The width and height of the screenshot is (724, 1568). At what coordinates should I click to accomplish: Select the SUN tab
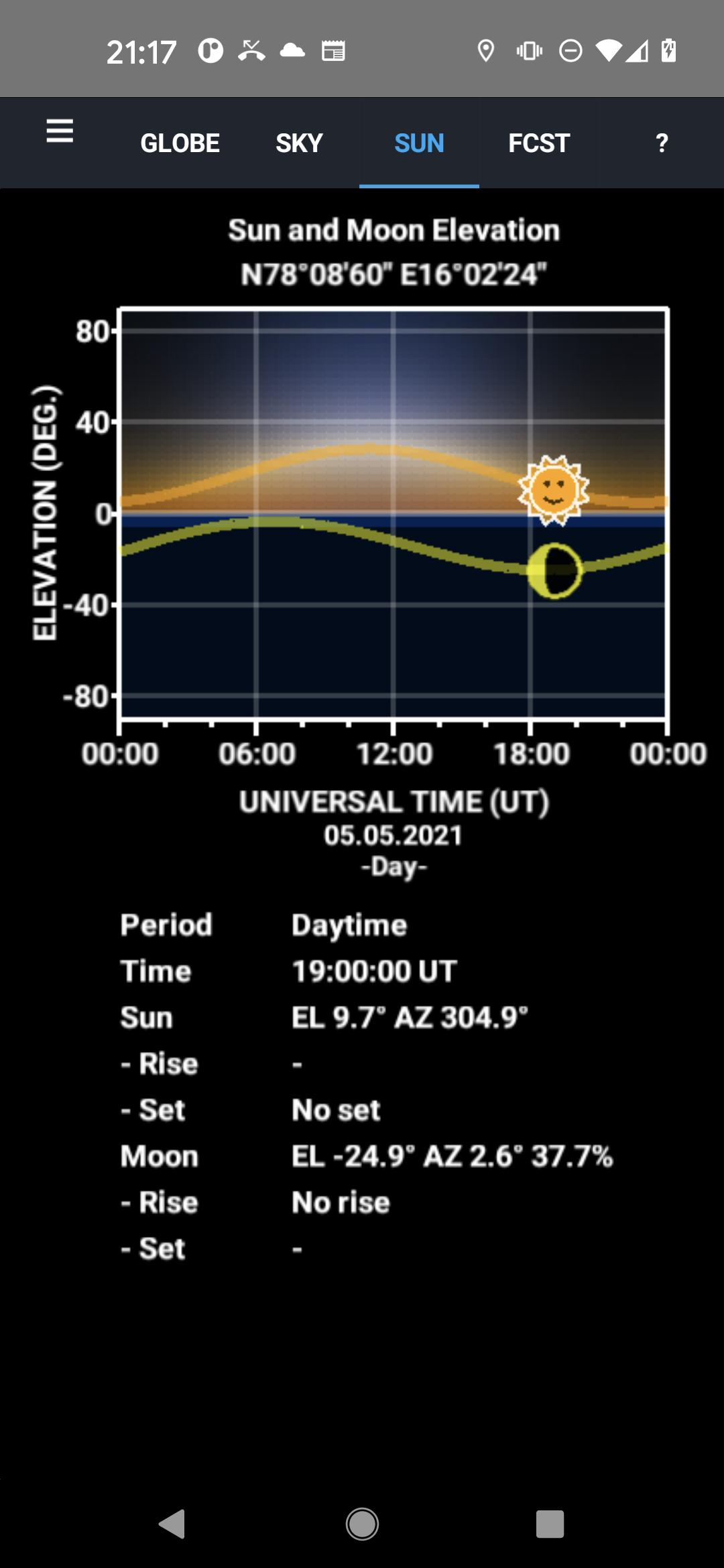tap(419, 143)
